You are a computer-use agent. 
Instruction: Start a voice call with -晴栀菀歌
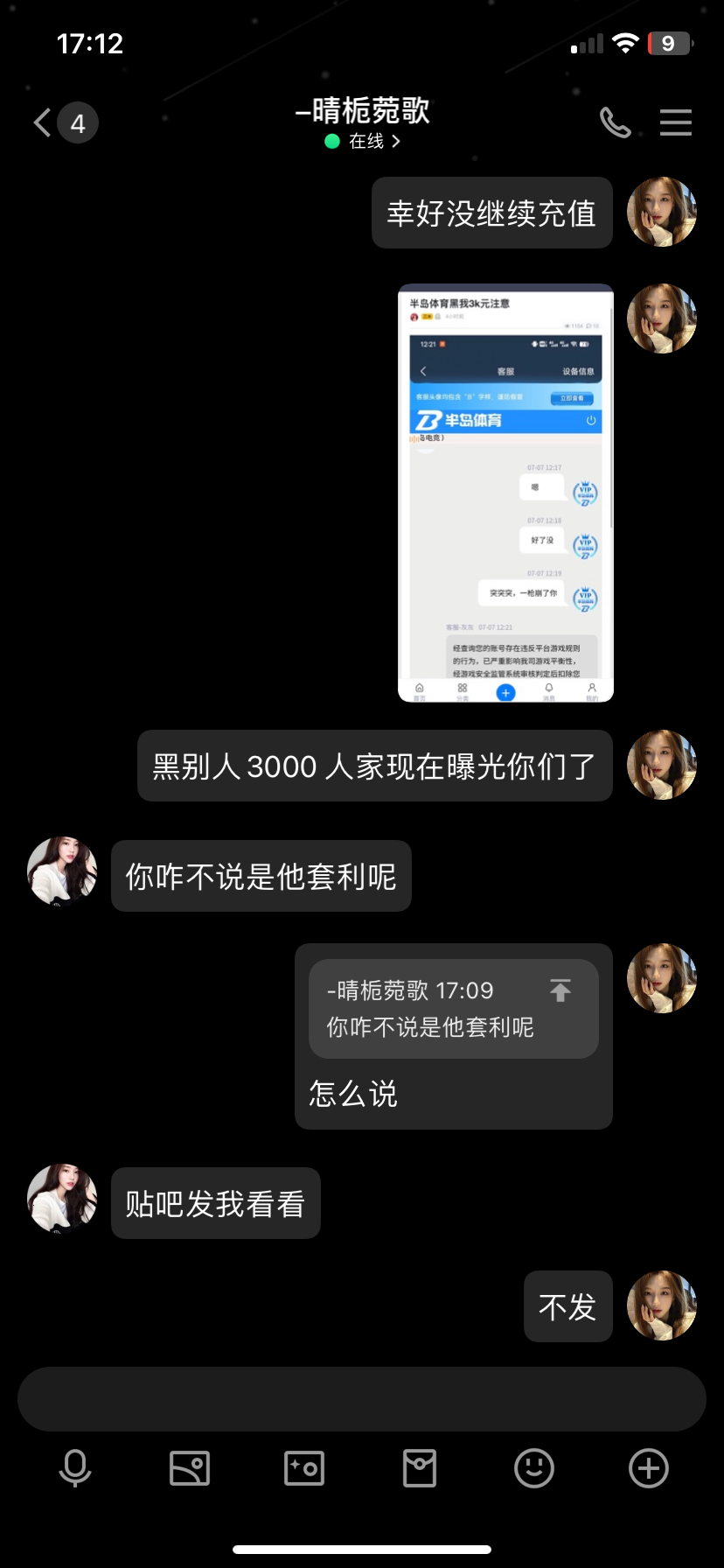click(x=615, y=122)
